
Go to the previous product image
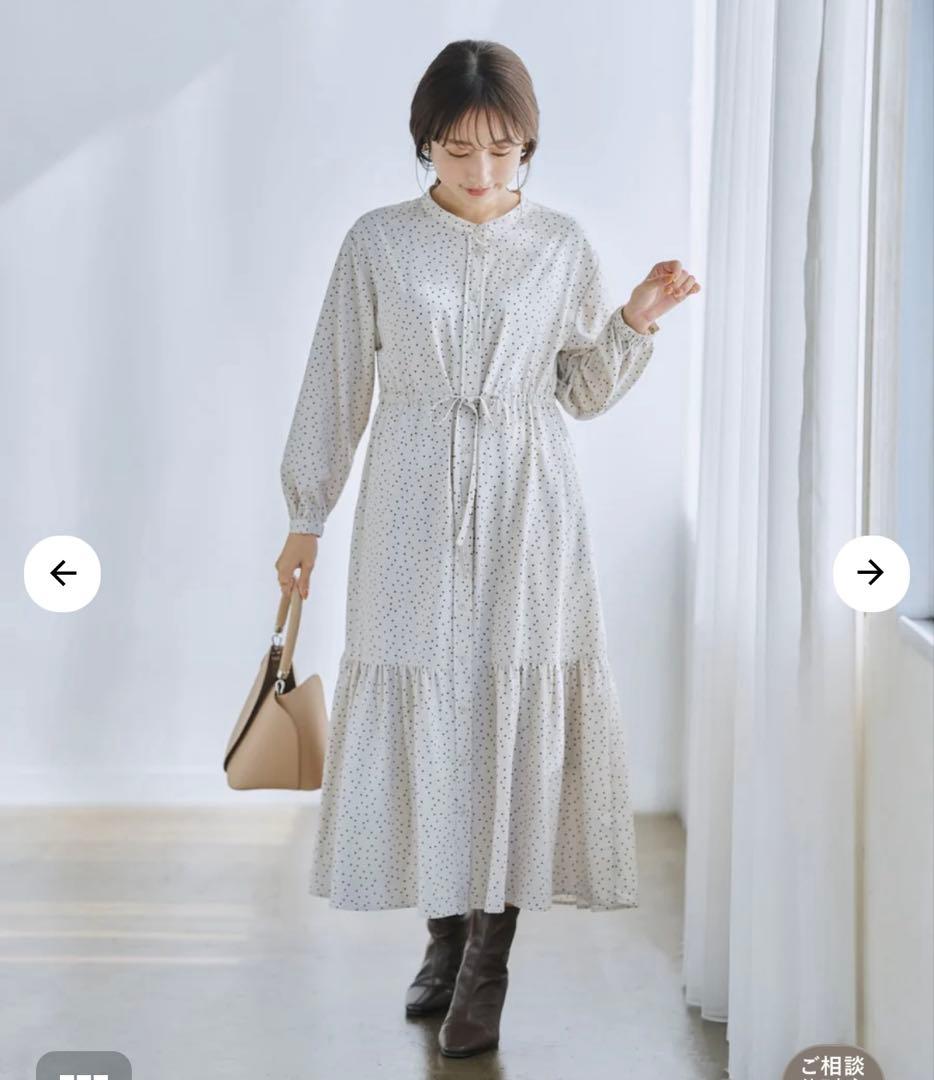(x=62, y=573)
